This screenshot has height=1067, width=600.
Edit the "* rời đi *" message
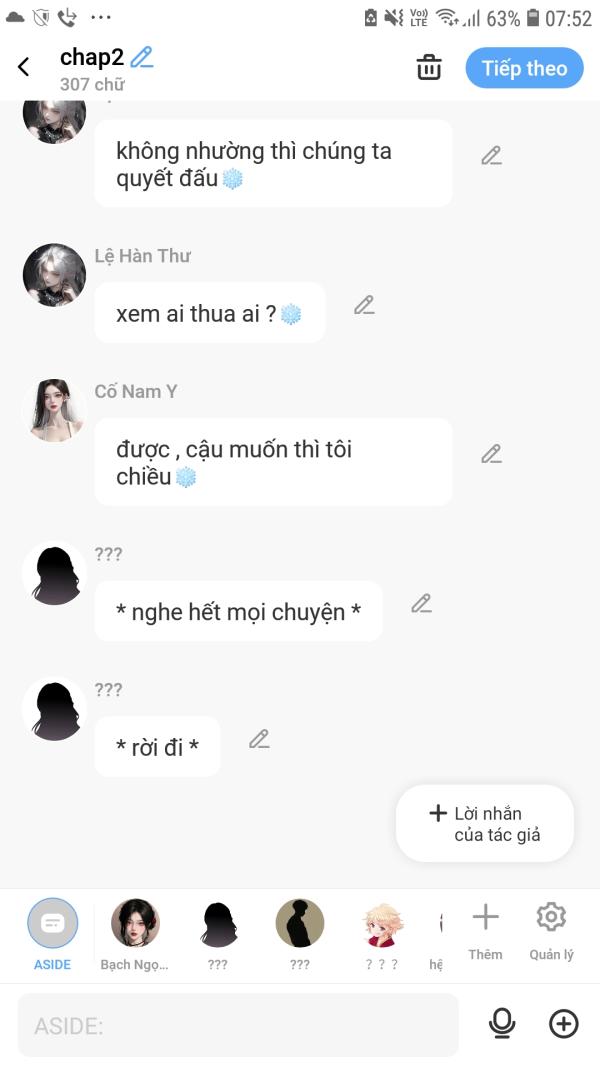(x=259, y=739)
